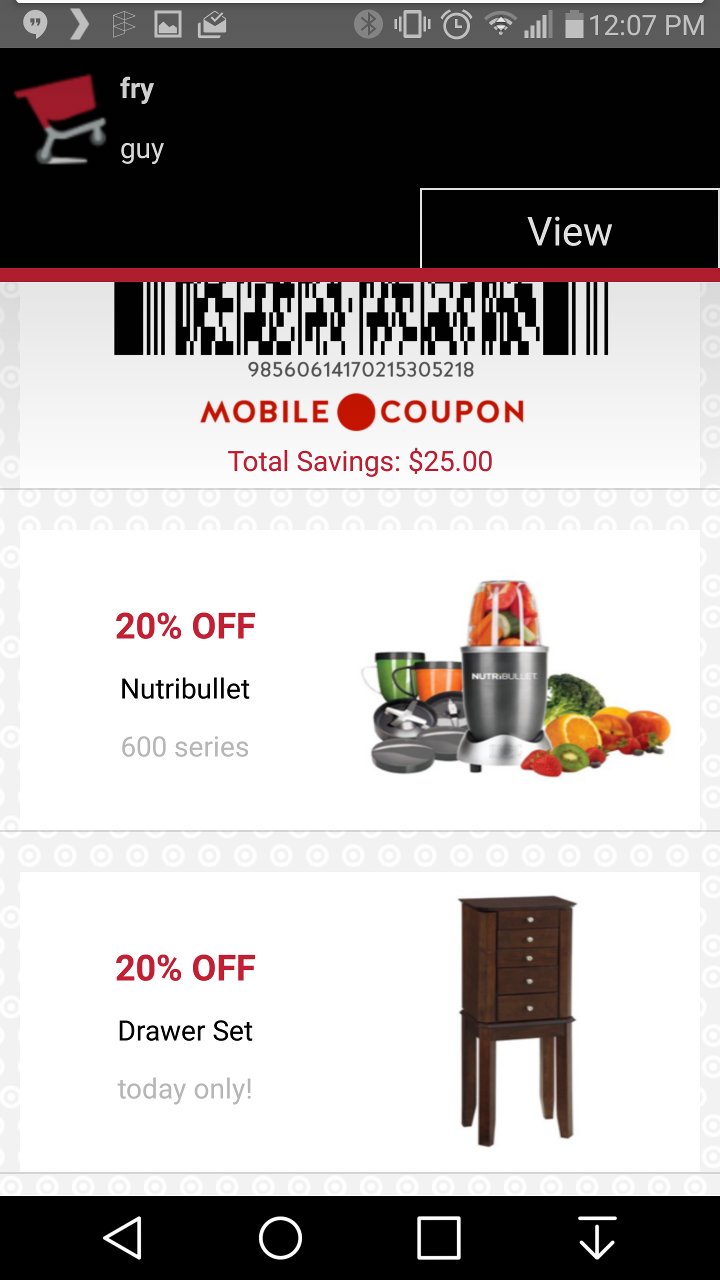Tap the View button in the notification
The image size is (720, 1280).
(x=569, y=231)
